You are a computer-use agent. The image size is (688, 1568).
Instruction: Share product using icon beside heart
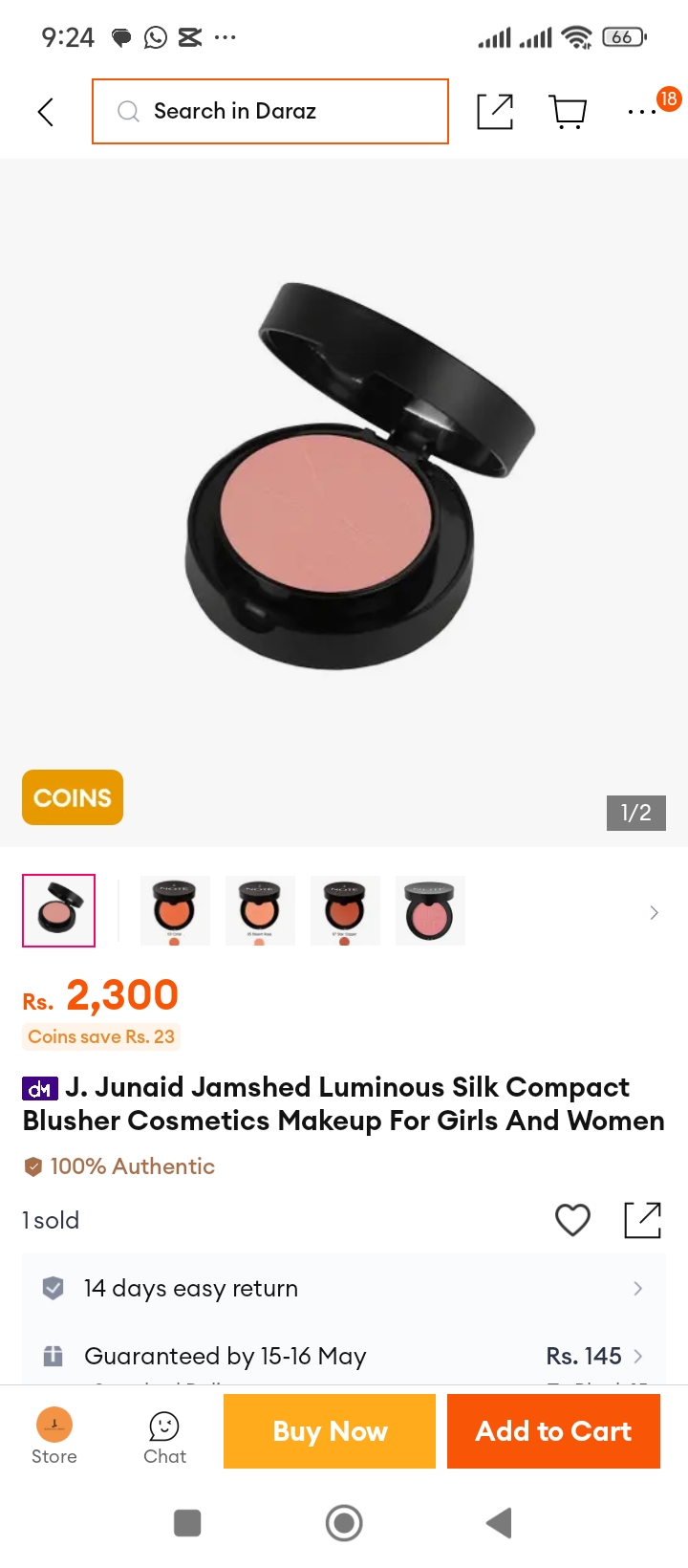(642, 1220)
